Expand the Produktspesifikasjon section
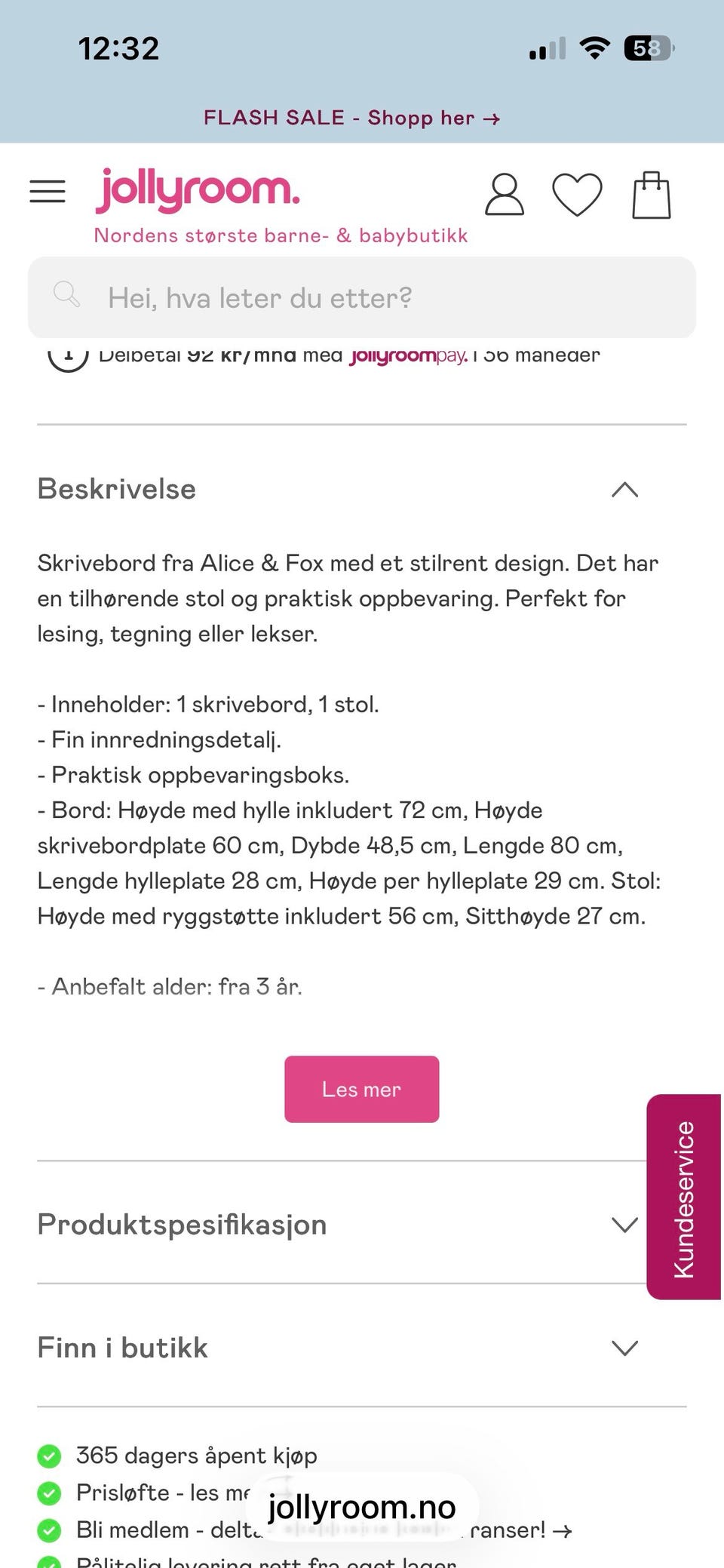Screen dimensions: 724x1568 [x=624, y=1225]
